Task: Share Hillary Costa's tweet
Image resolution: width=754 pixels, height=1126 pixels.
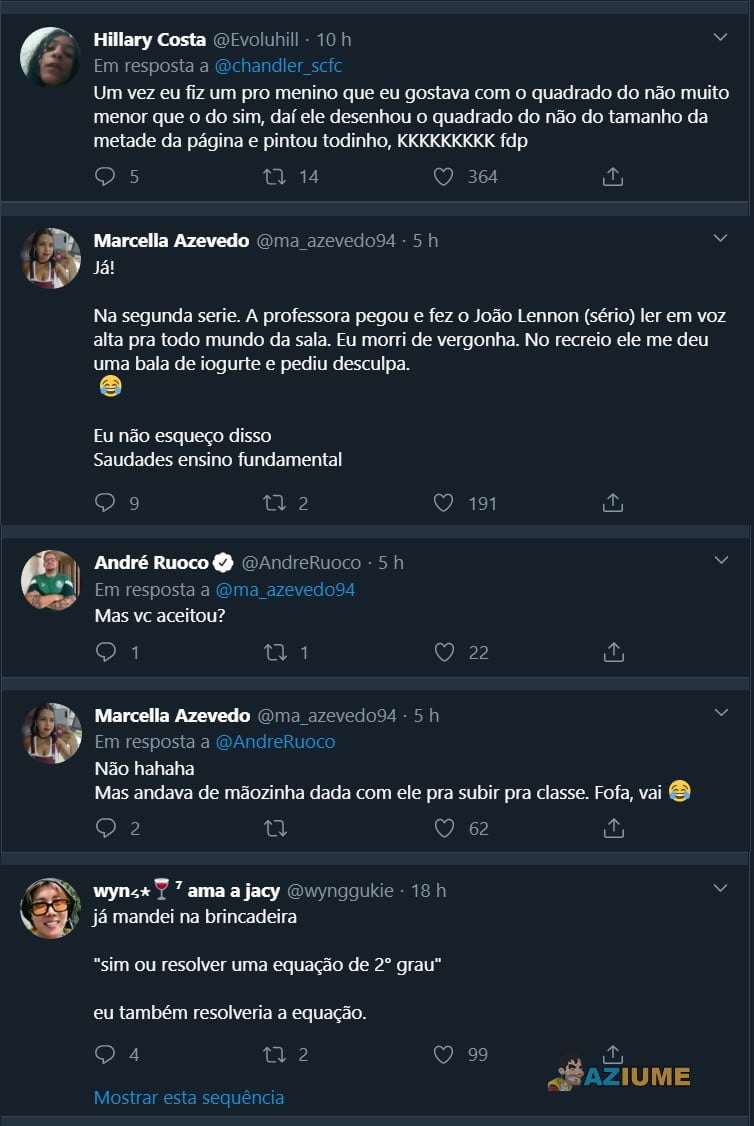Action: (x=613, y=176)
